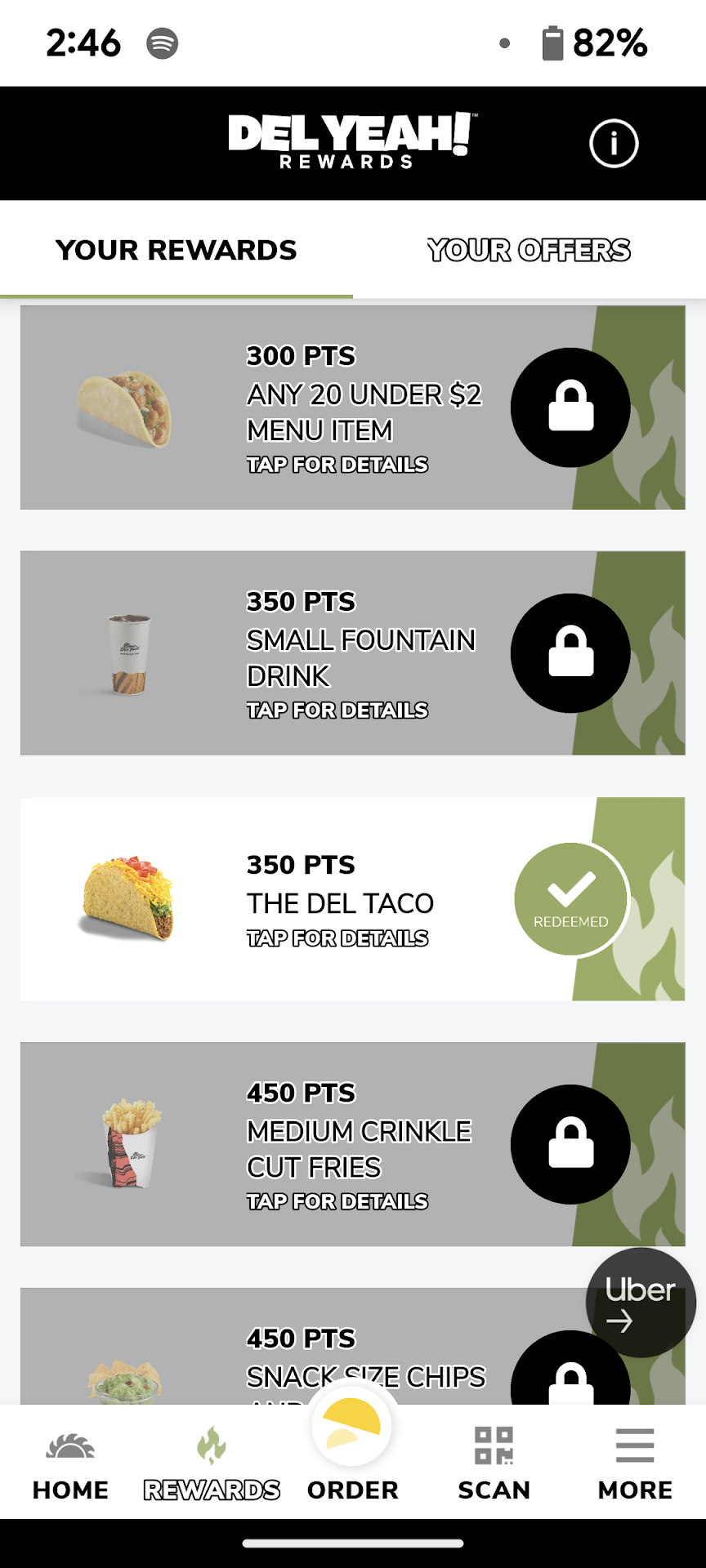Switch to the Your Offers tab
This screenshot has height=1568, width=706.
(529, 250)
